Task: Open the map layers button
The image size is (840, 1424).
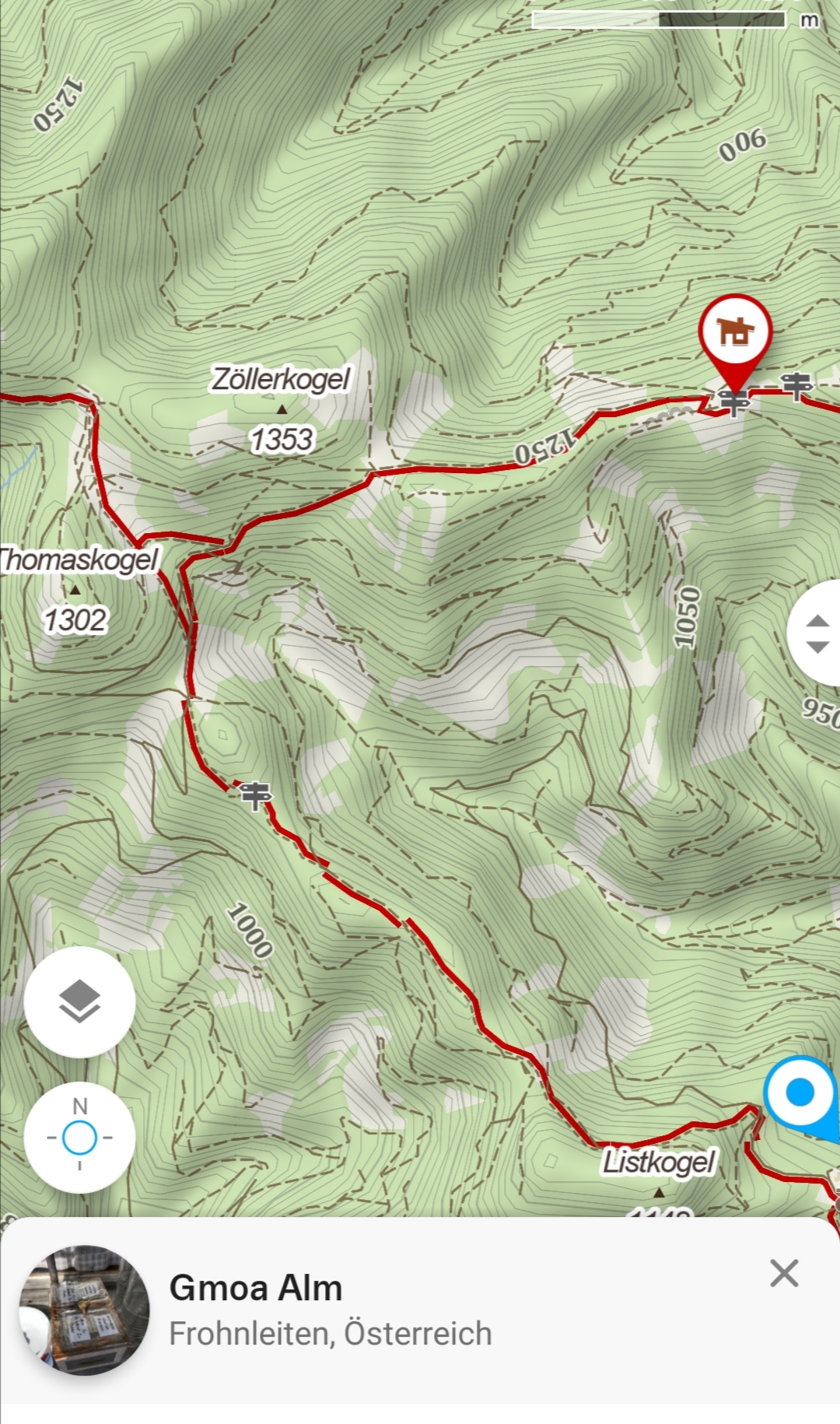Action: [79, 1001]
